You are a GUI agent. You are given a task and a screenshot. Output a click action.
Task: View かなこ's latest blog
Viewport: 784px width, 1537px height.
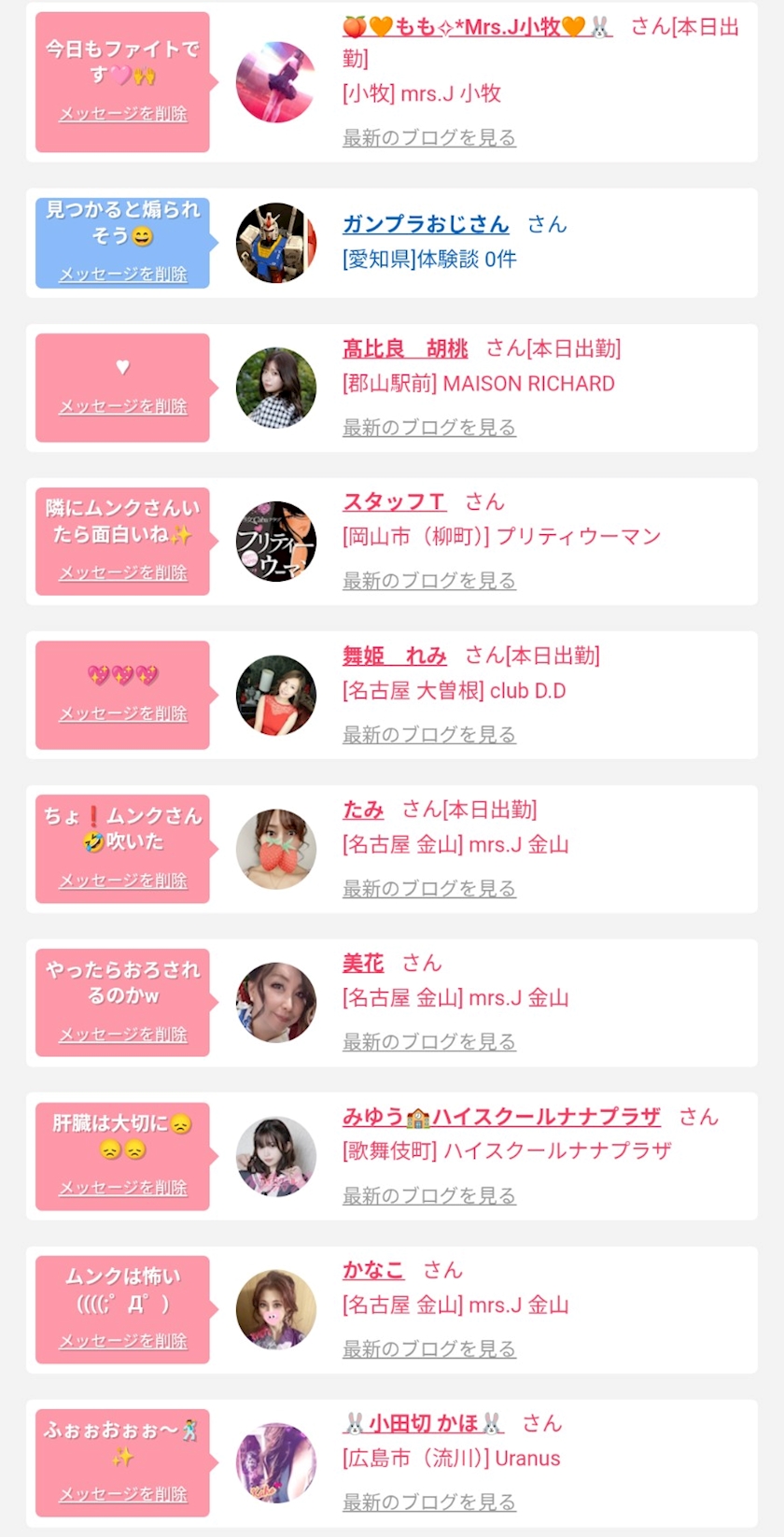(428, 1349)
